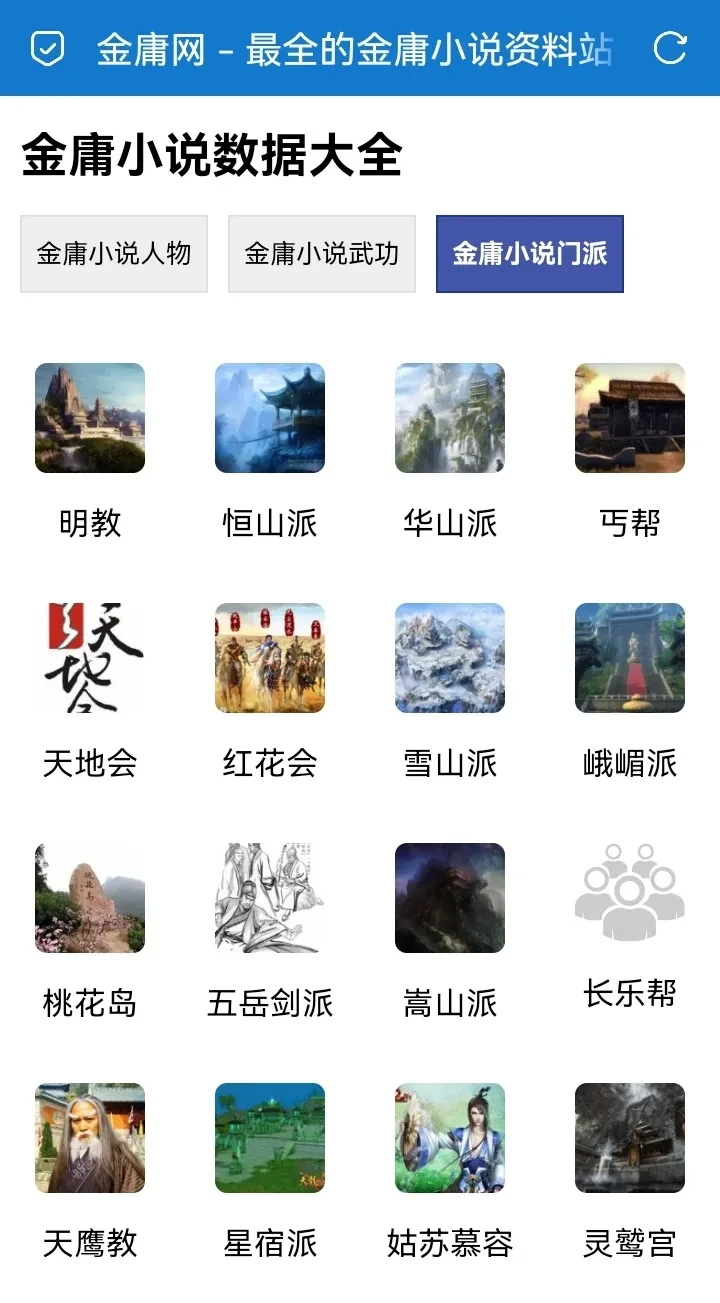Open the 星宿派 sect tile
Viewport: 720px width, 1303px height.
click(x=270, y=1138)
